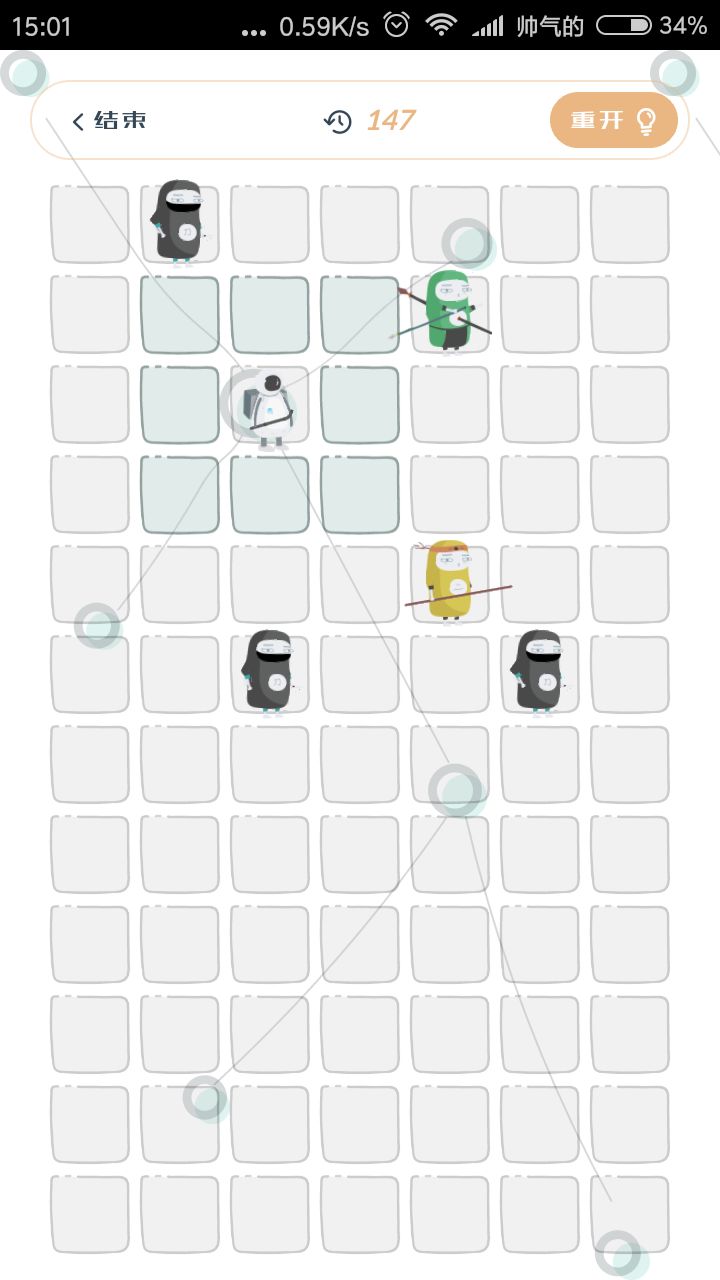
Task: Click the undo history clock icon
Action: point(338,120)
